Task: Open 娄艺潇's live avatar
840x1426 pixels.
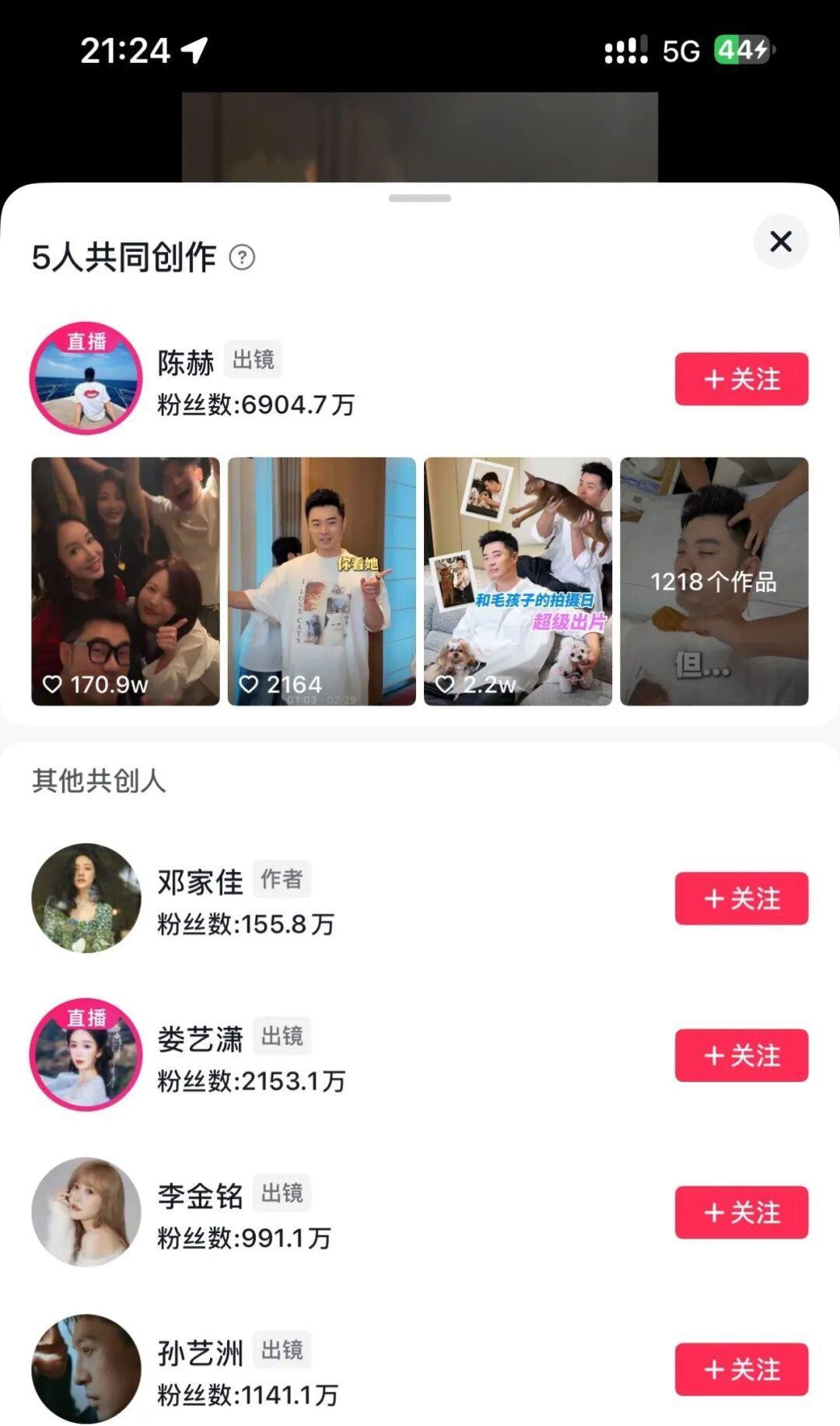Action: click(x=86, y=1055)
